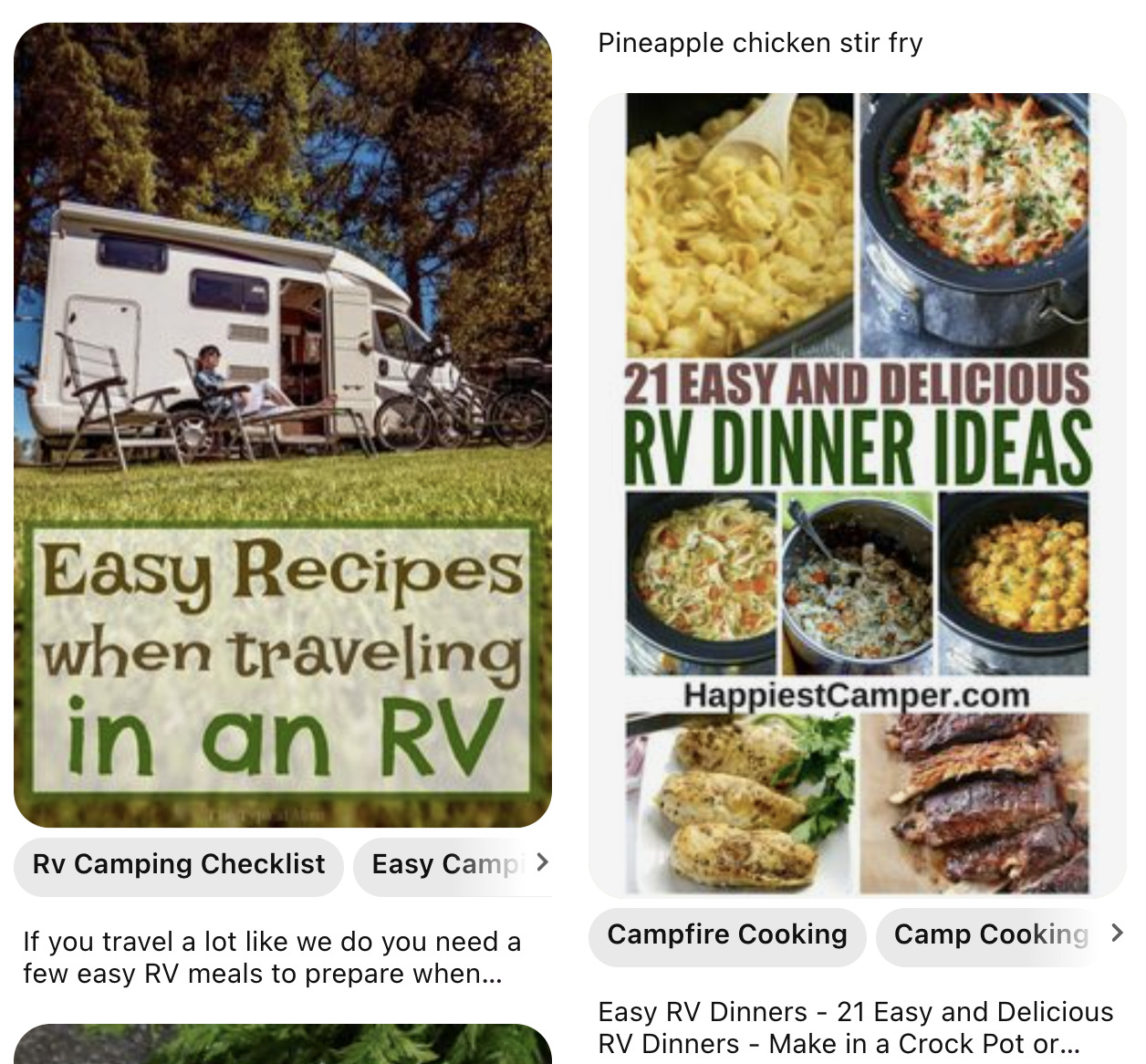Select the Easy Camping chip
Screen dimensions: 1146x1064
point(442,864)
